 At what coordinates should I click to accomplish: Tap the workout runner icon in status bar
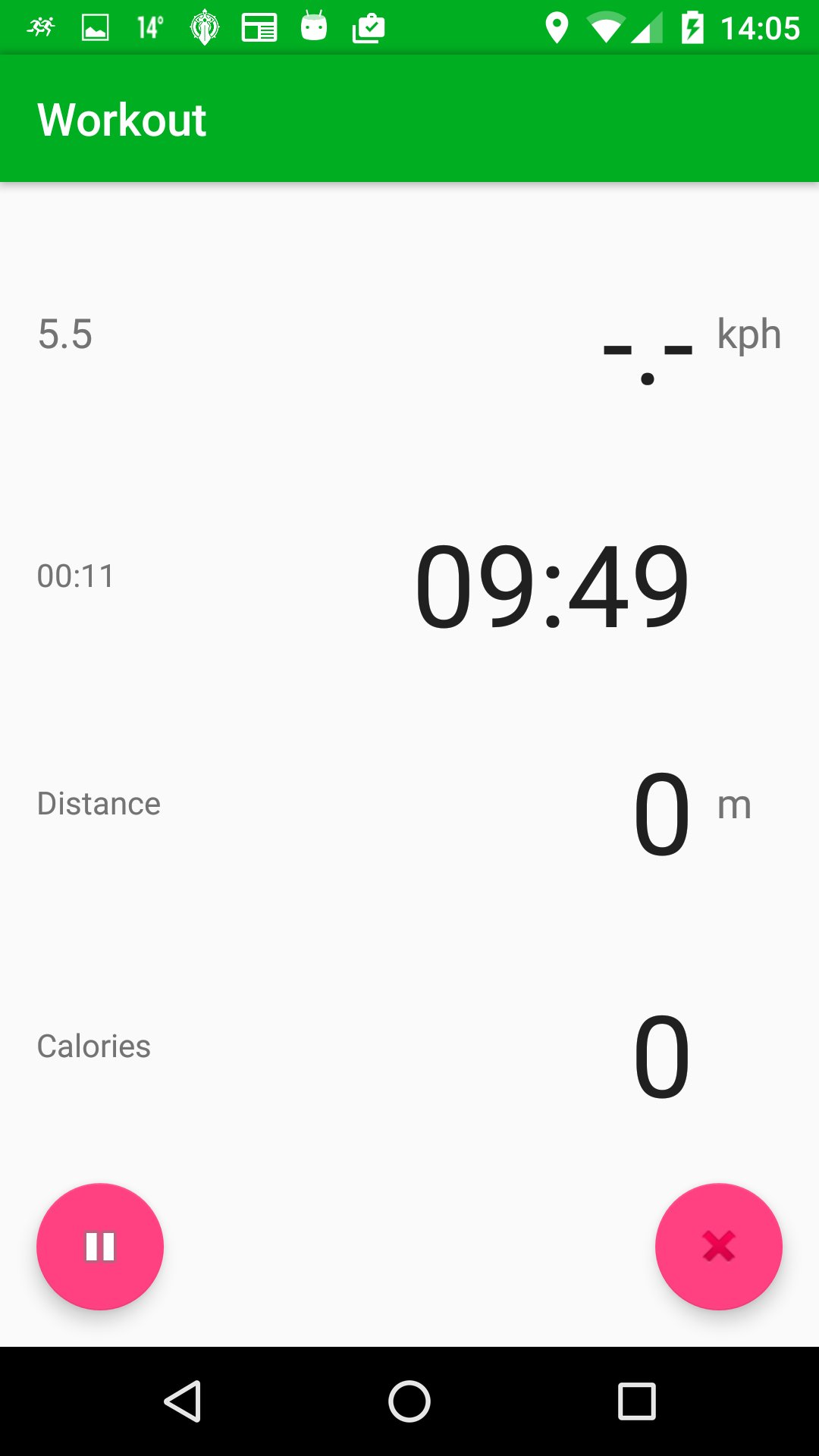tap(42, 26)
